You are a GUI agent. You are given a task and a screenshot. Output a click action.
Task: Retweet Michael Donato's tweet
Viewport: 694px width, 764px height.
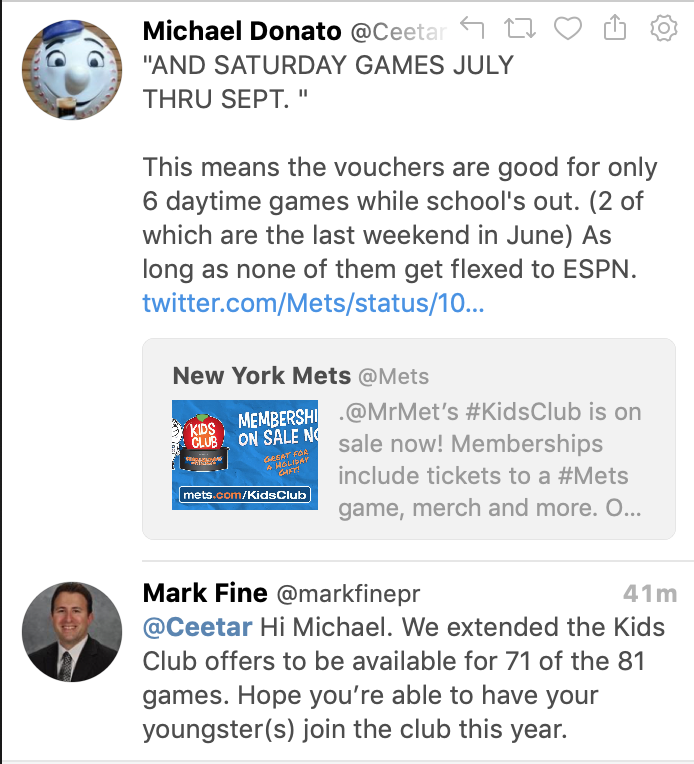[519, 30]
